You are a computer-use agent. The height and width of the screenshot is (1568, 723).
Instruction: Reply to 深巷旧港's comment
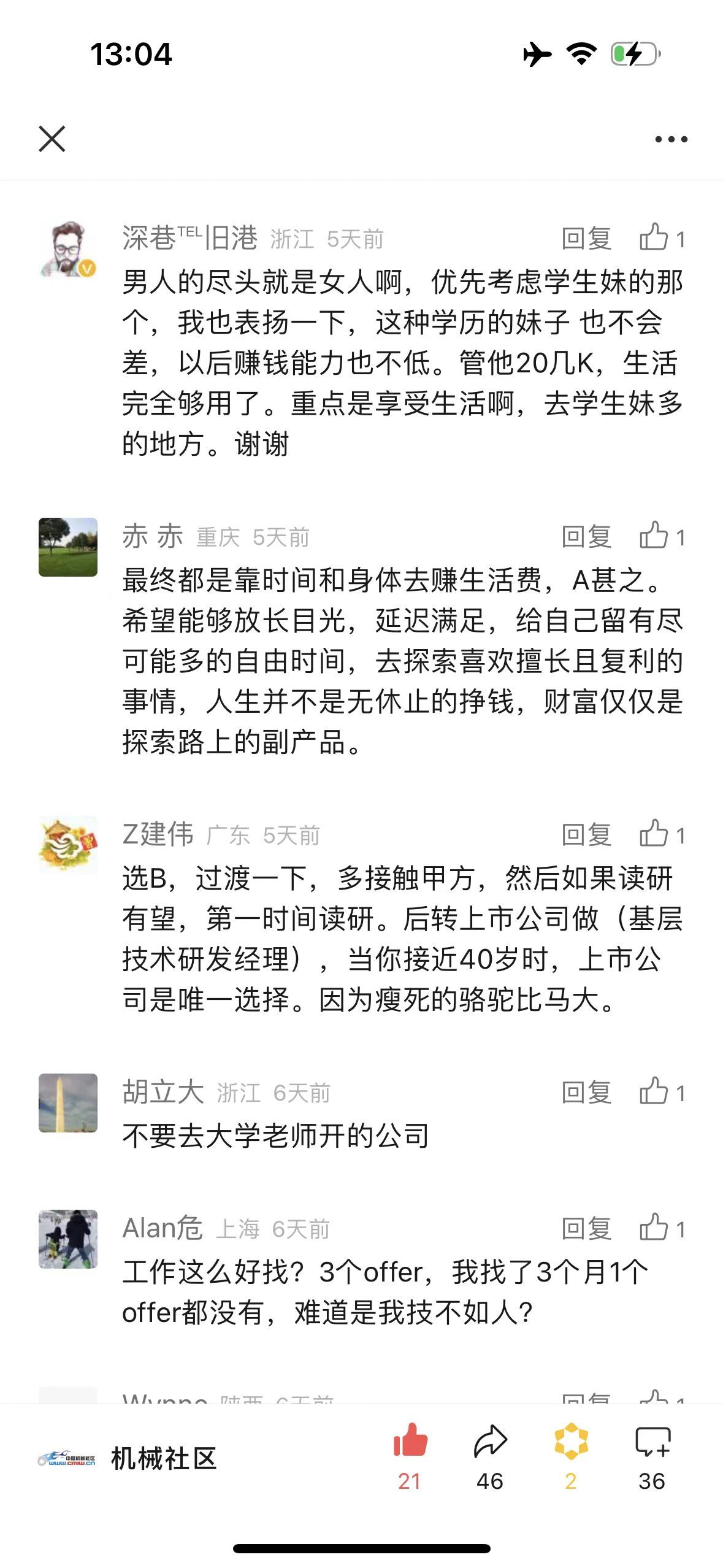[586, 239]
